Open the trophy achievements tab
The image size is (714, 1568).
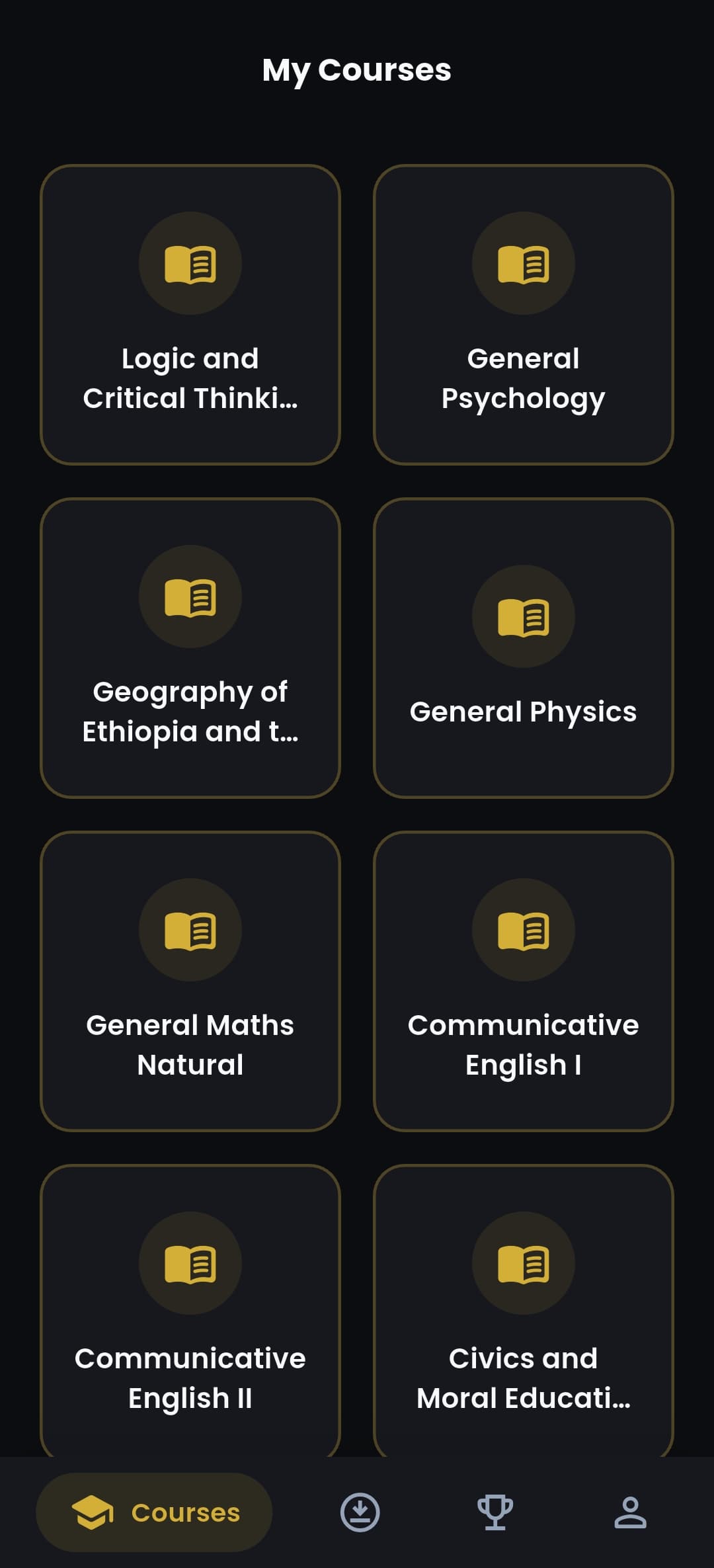[x=495, y=1512]
